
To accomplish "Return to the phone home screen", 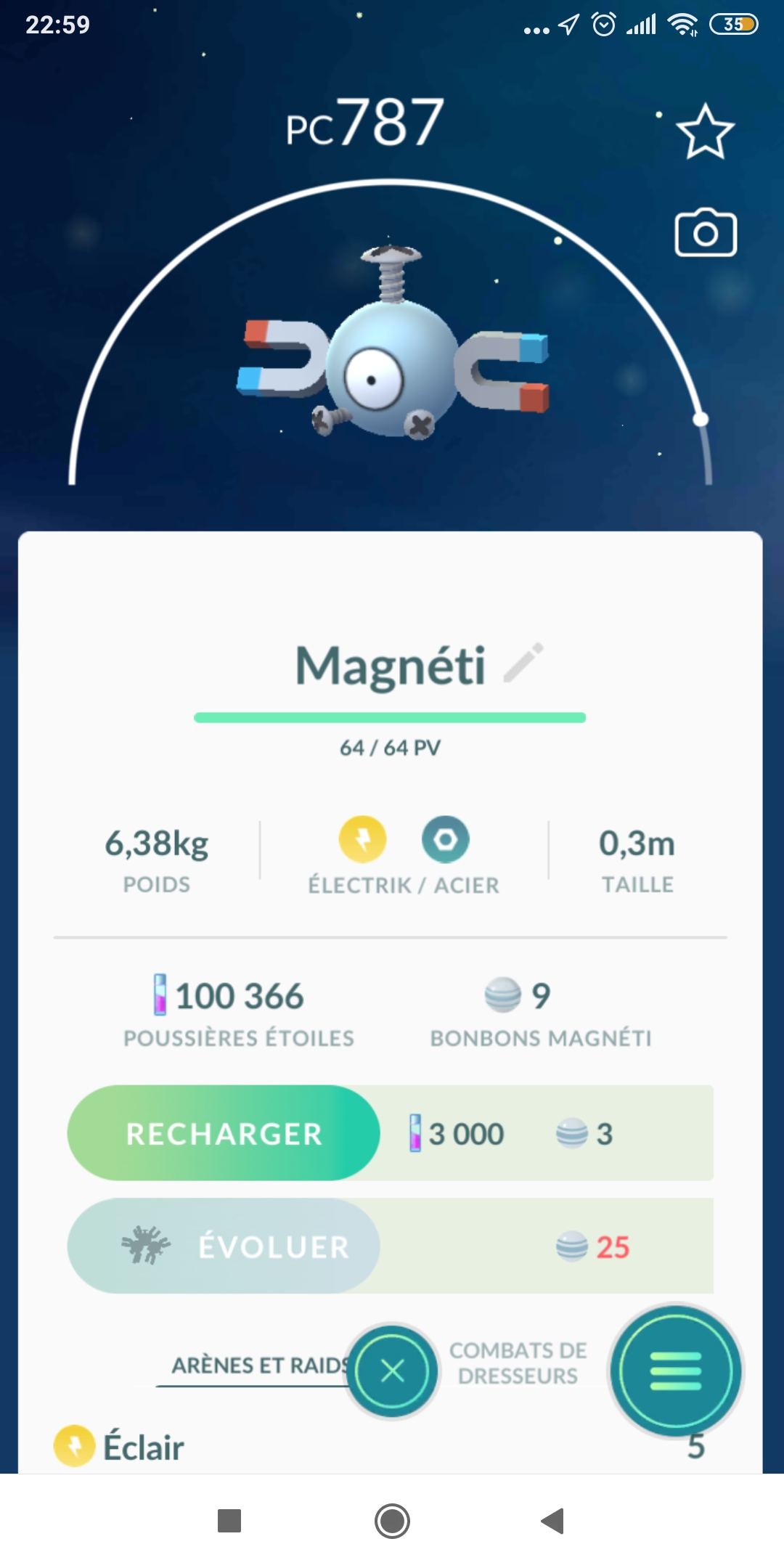I will point(392,1521).
